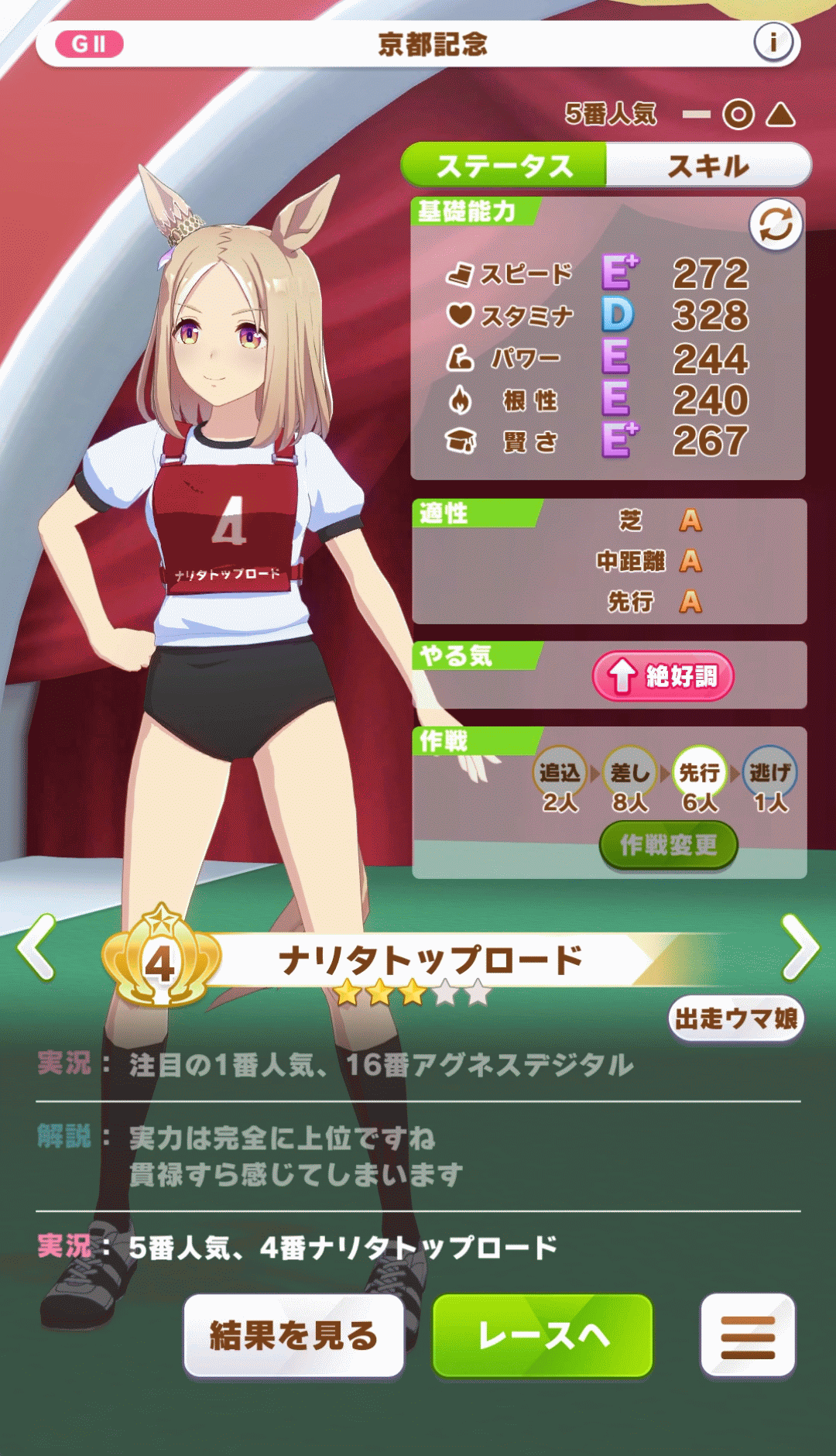Open the 出走ウマ娘 list
836x1456 pixels.
coord(735,1018)
